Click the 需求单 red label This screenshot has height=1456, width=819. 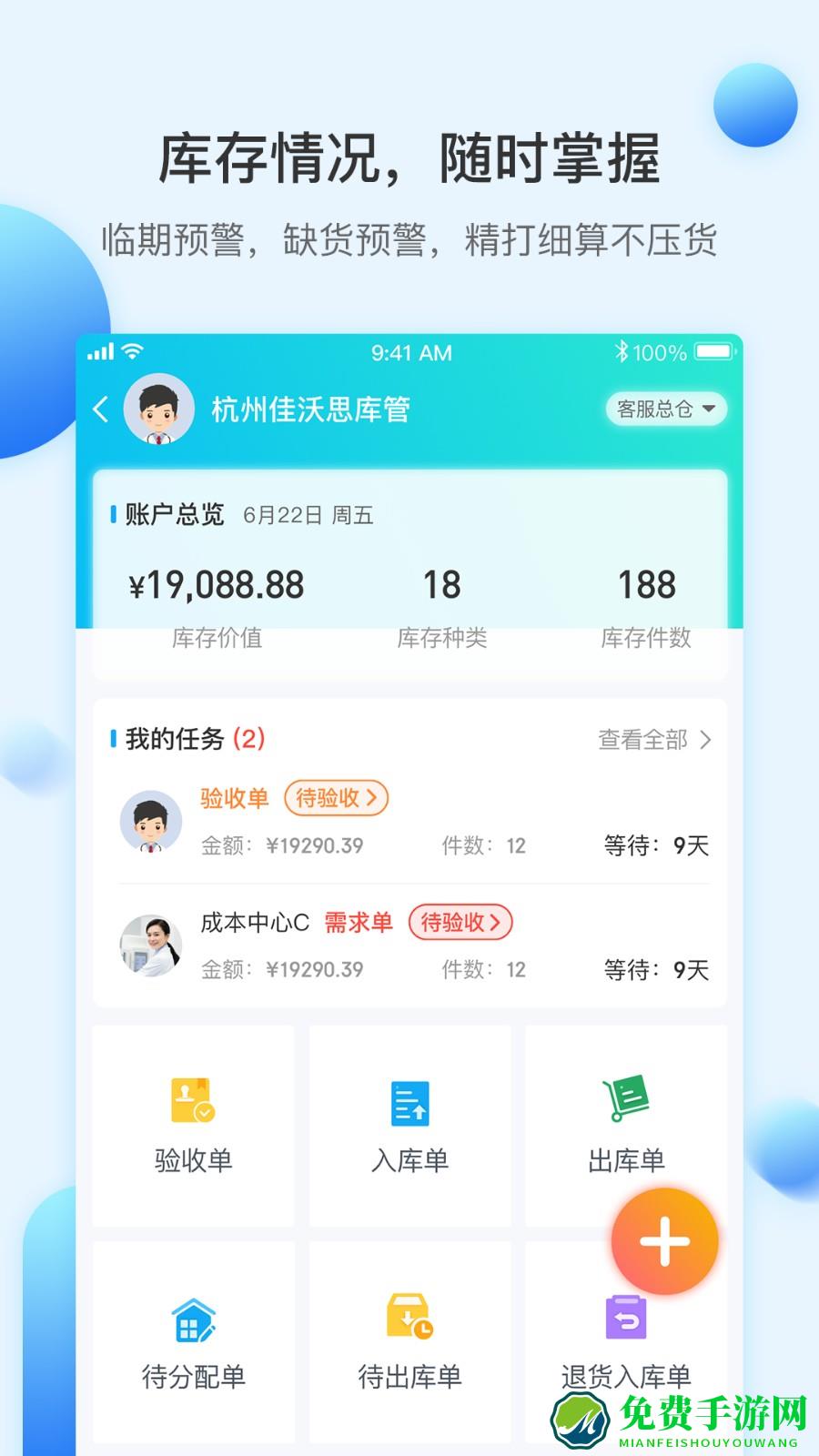pyautogui.click(x=358, y=924)
